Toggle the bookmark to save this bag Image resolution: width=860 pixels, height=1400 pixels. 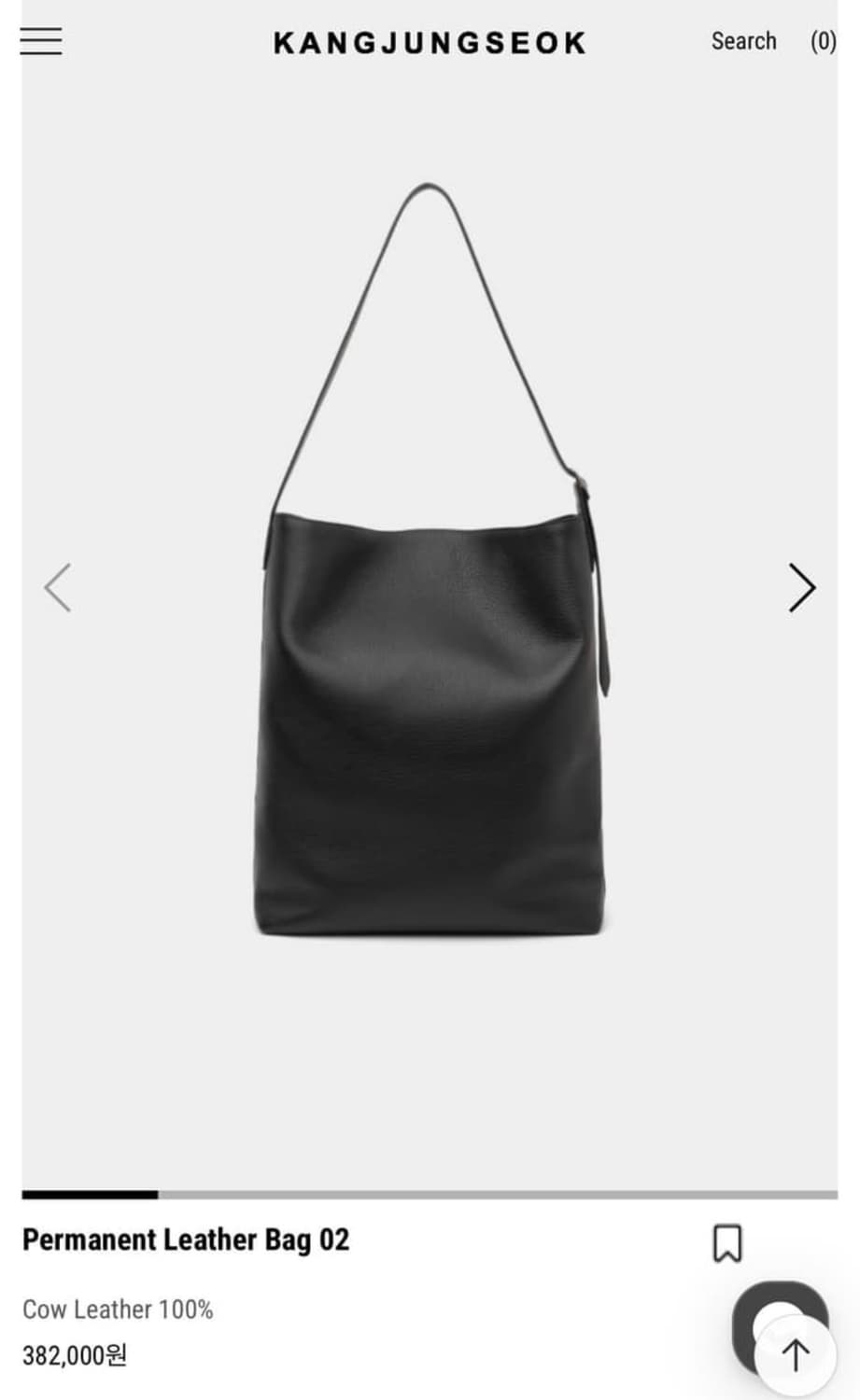click(x=729, y=1241)
